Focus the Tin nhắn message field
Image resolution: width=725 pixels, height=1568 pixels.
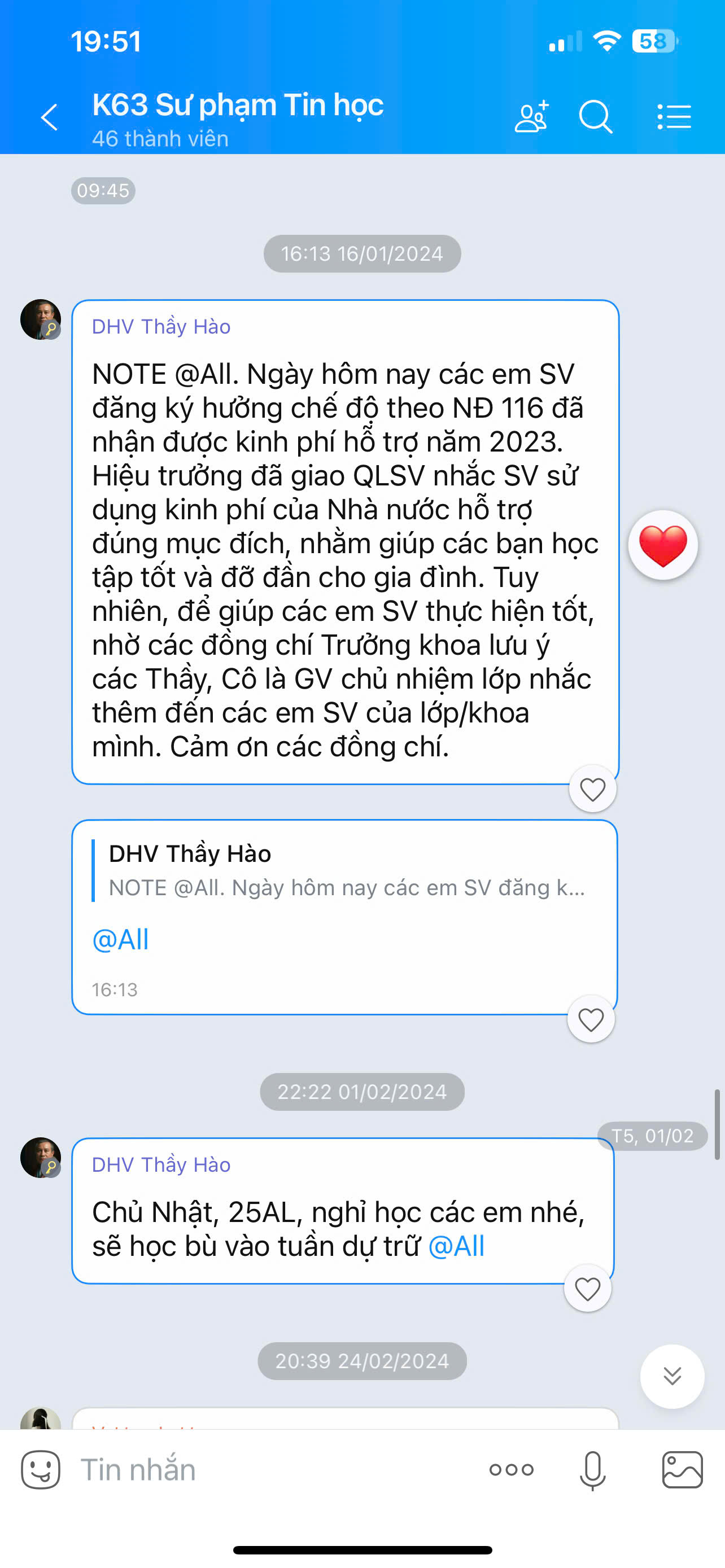click(274, 1470)
